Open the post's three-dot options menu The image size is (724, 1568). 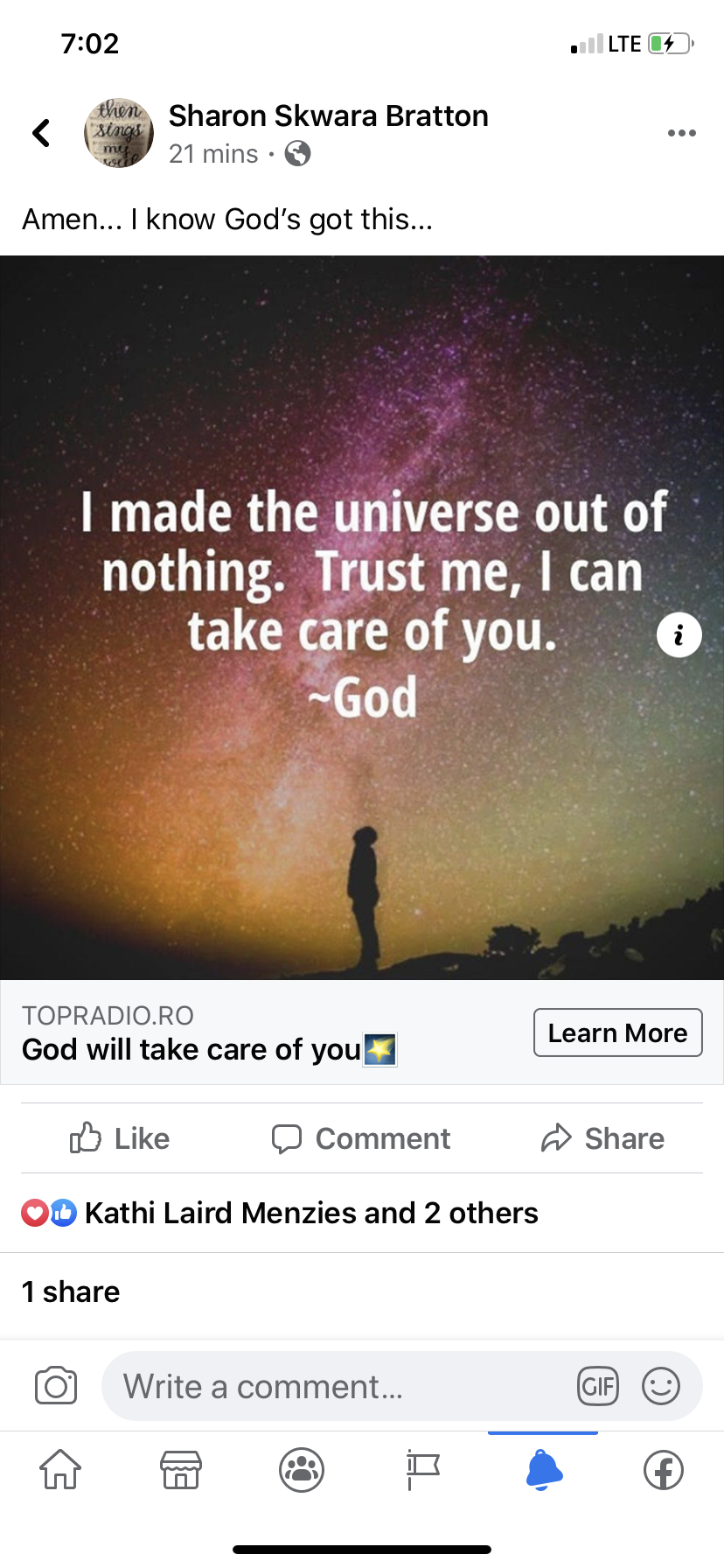coord(681,133)
